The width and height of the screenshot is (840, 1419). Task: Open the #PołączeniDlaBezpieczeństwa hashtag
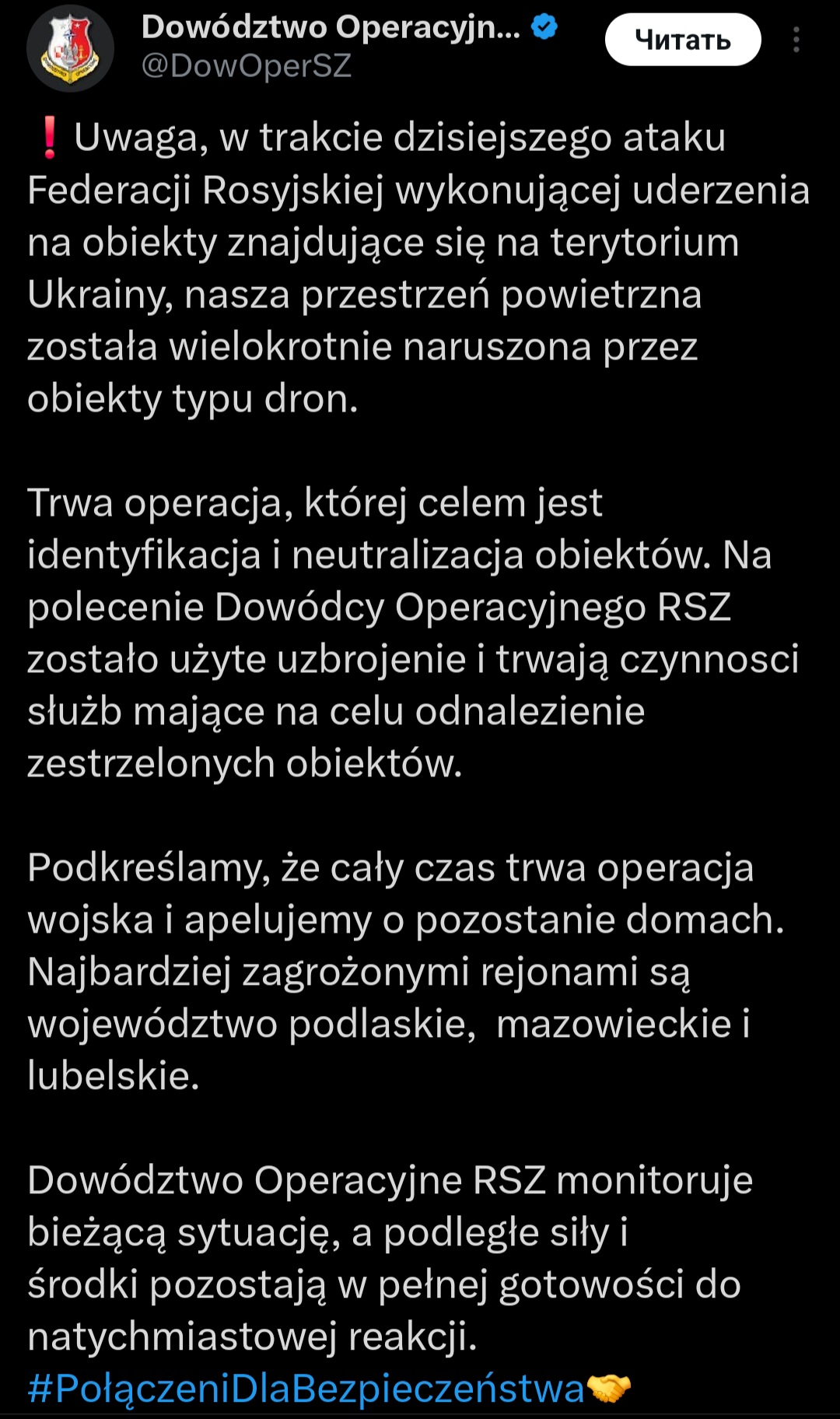(x=306, y=1389)
